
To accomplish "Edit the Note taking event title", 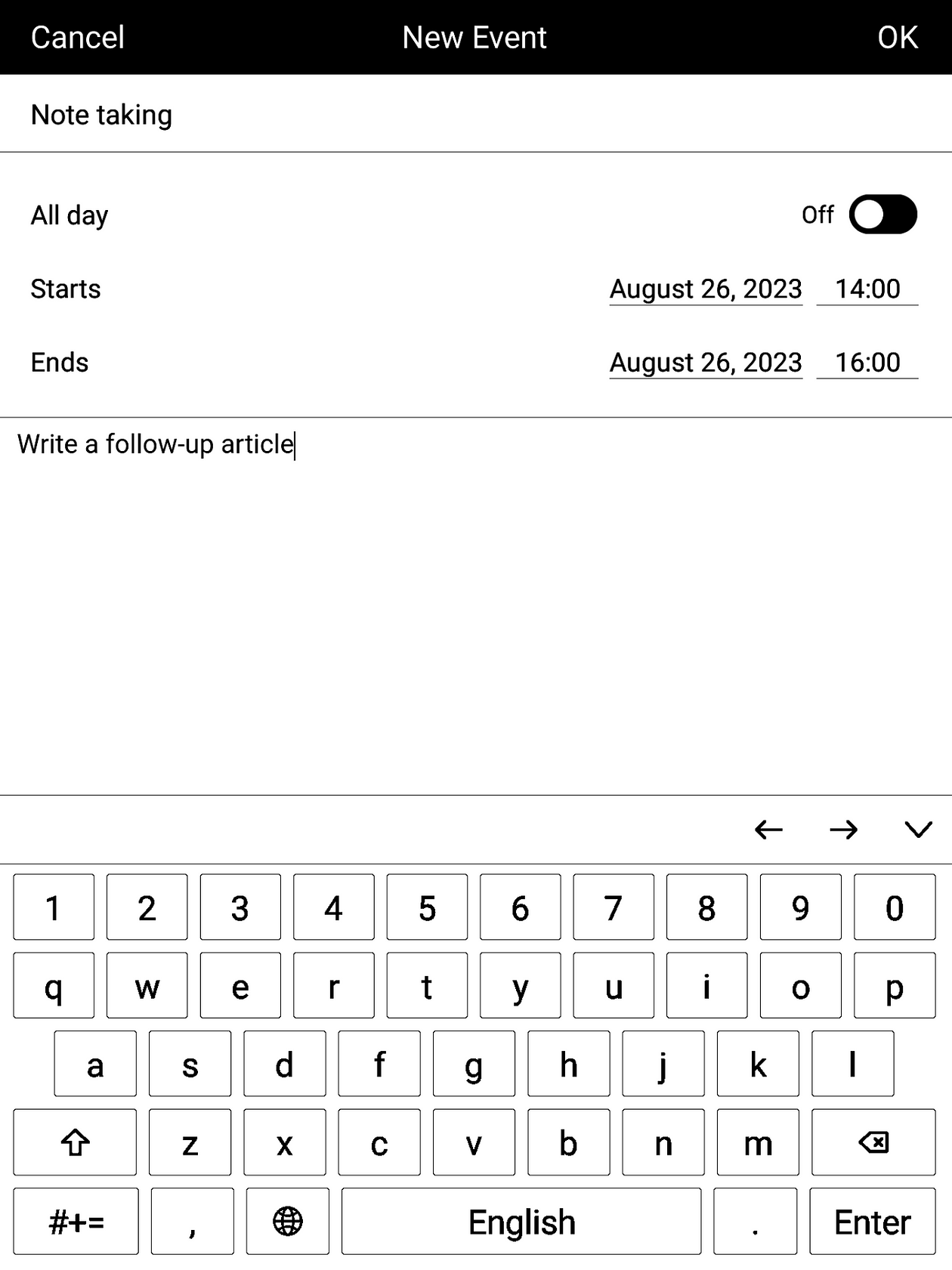I will pyautogui.click(x=101, y=114).
